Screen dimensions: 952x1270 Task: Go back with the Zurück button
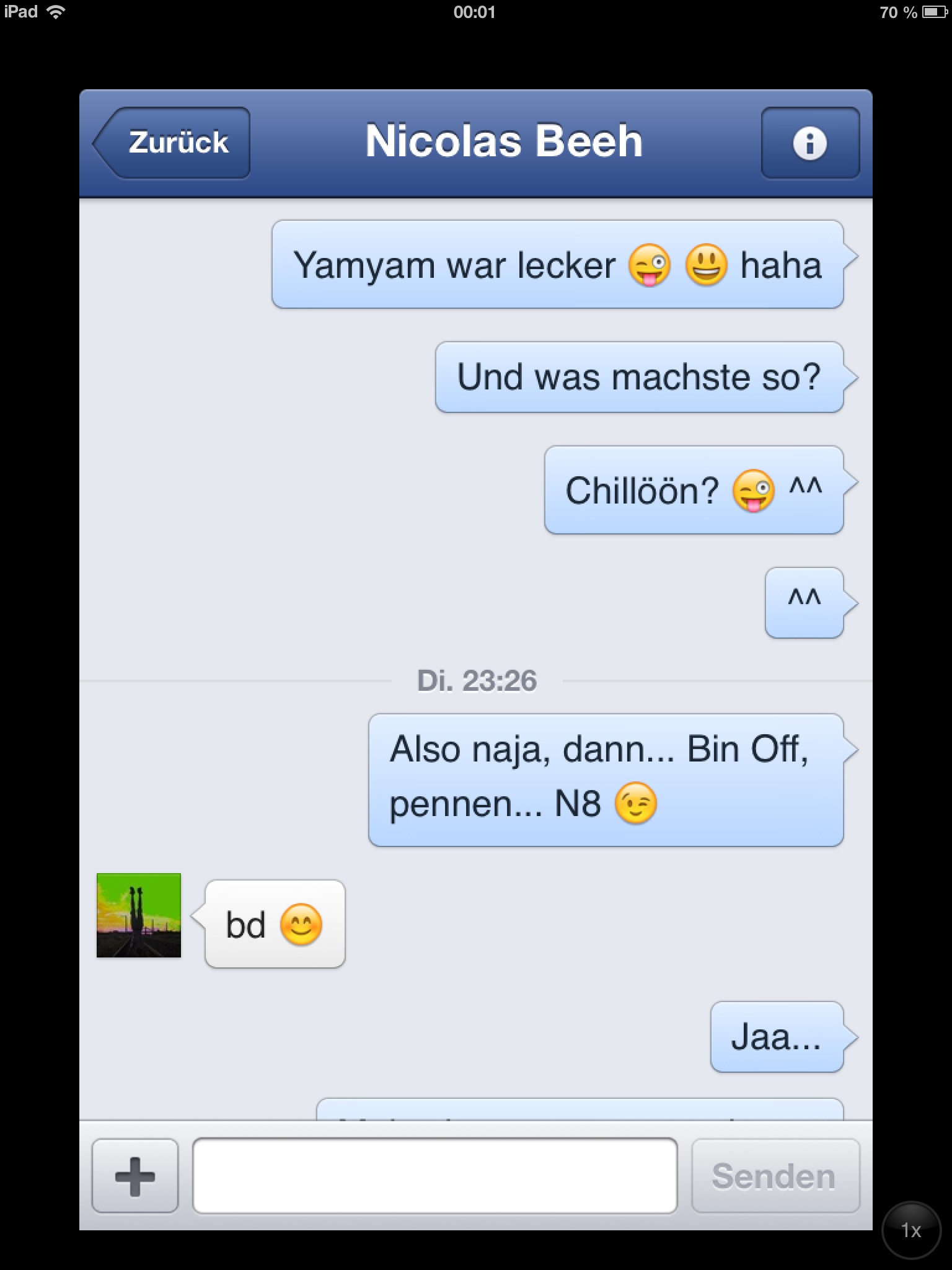click(174, 143)
